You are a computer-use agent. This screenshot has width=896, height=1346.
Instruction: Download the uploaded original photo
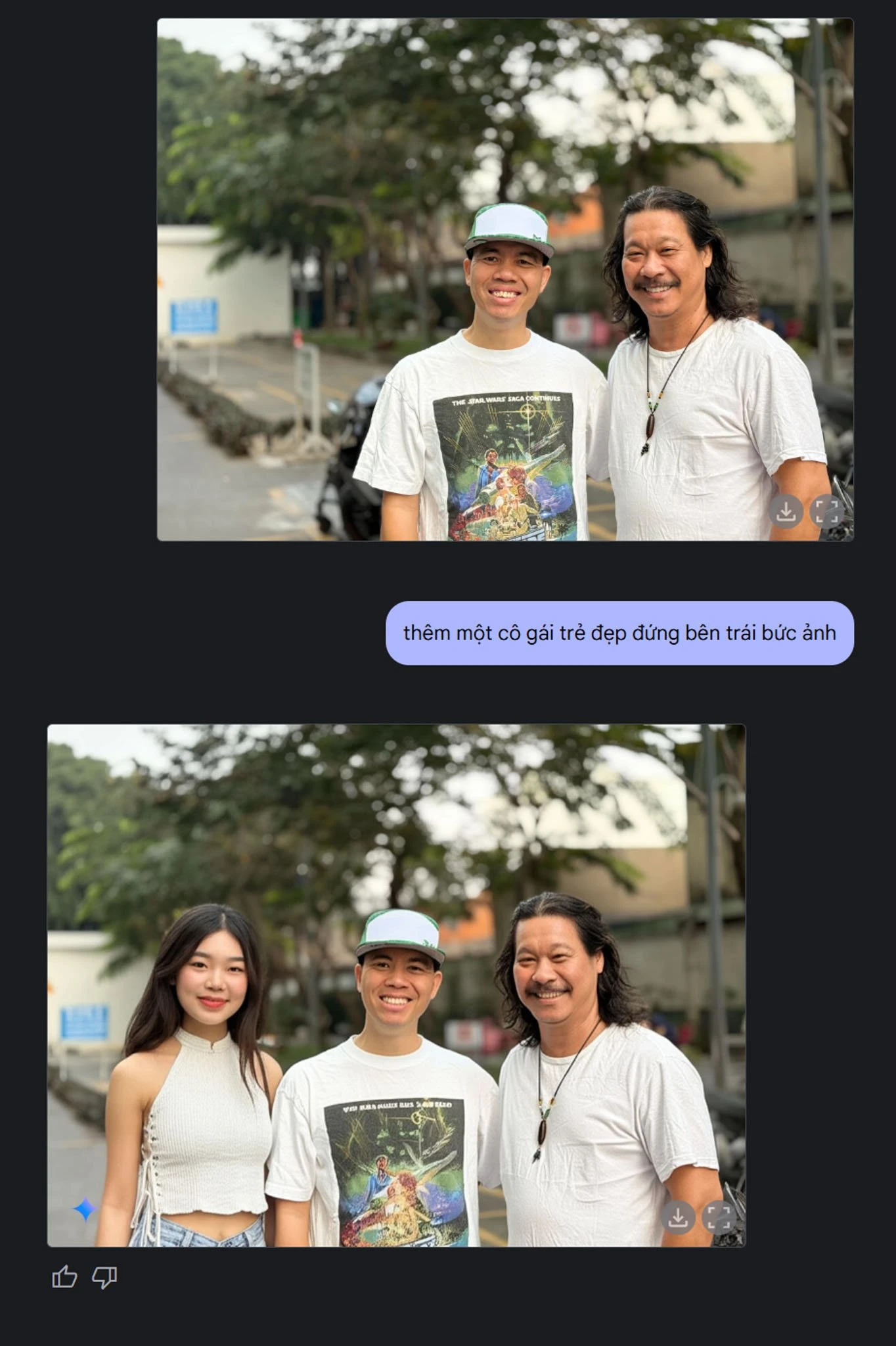point(786,511)
